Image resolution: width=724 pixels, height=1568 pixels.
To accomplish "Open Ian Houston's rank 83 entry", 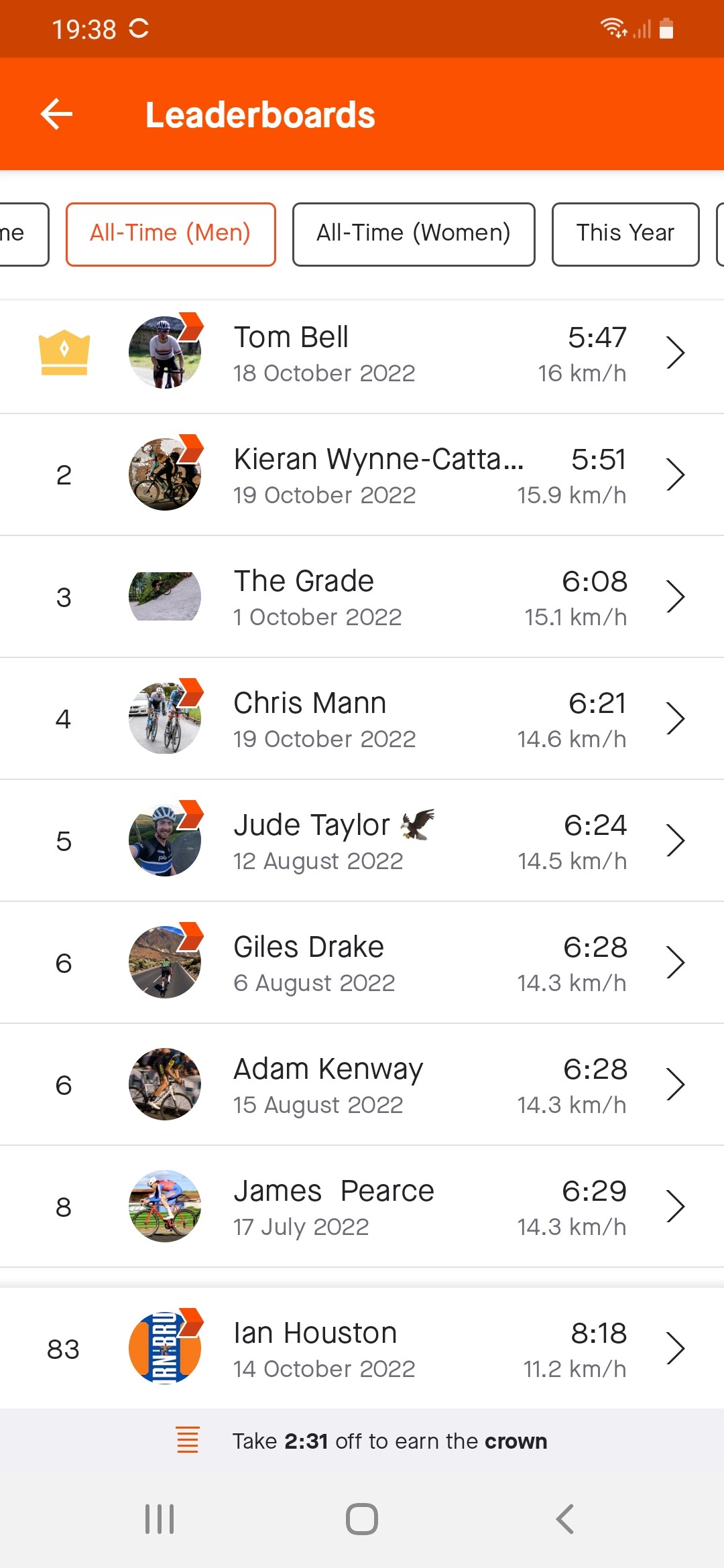I will pos(362,1350).
